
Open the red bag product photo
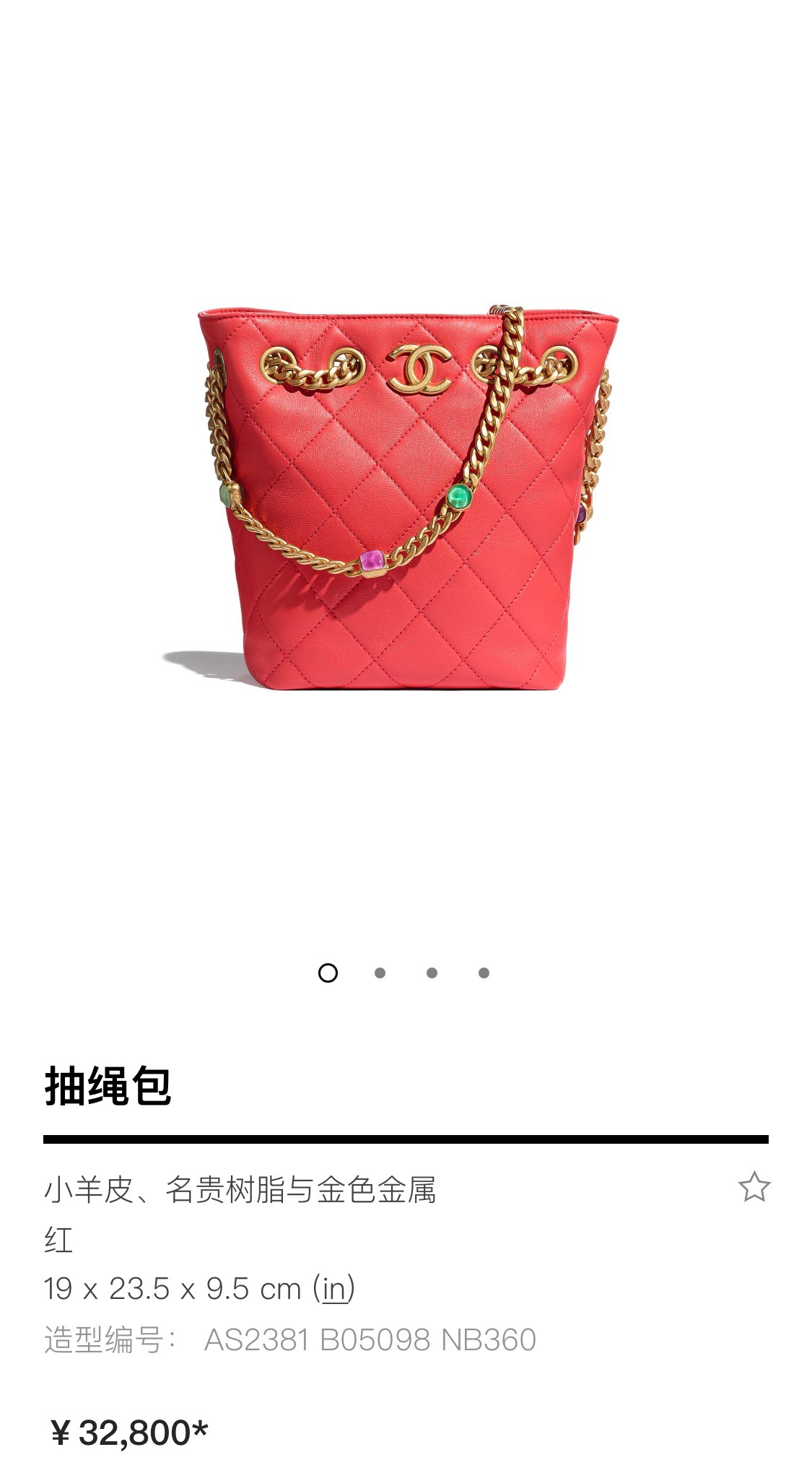tap(404, 498)
